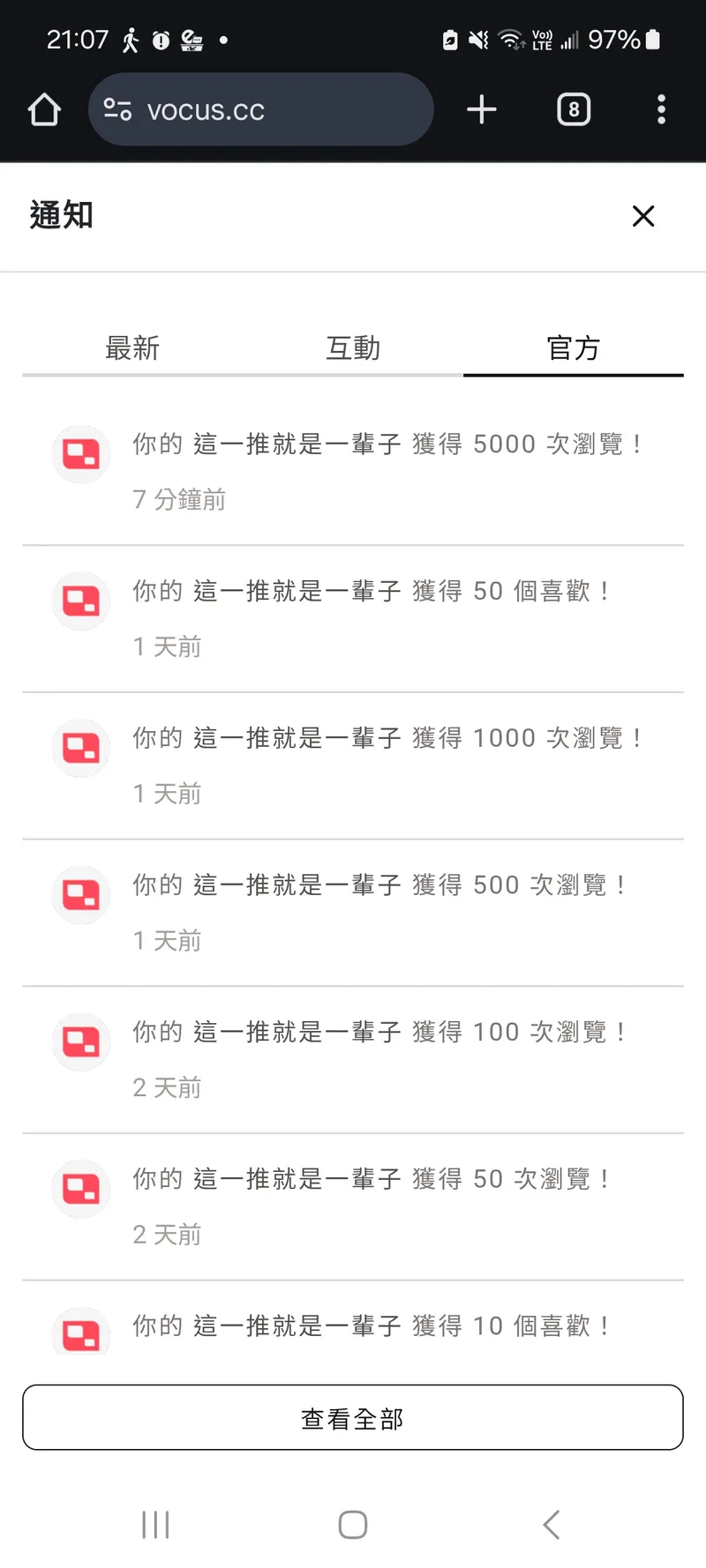Viewport: 706px width, 1568px height.
Task: Open the 10 個喜歡 notification
Action: tap(371, 1325)
